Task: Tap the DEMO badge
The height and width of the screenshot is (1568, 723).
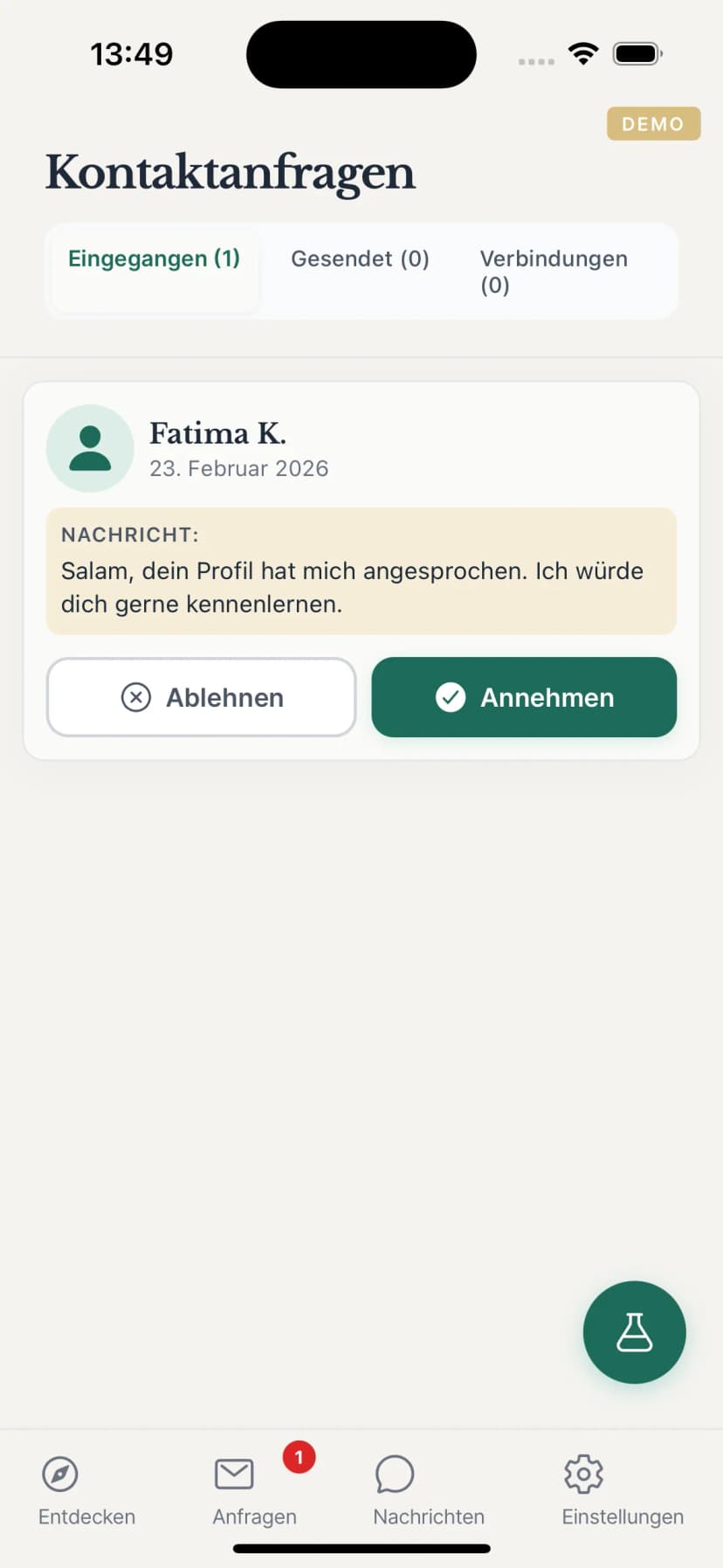Action: (653, 123)
